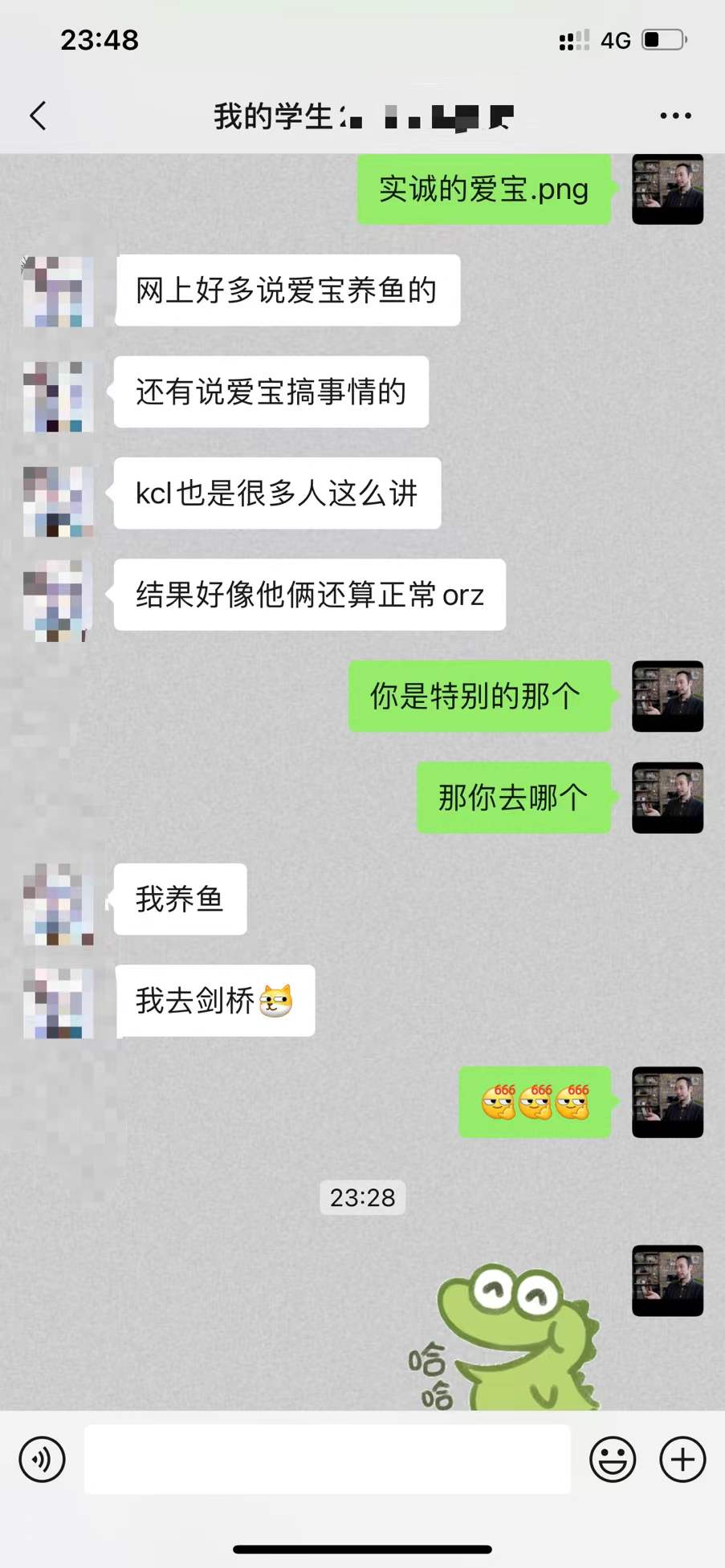Focus the message text field
The height and width of the screenshot is (1568, 725).
click(328, 1459)
